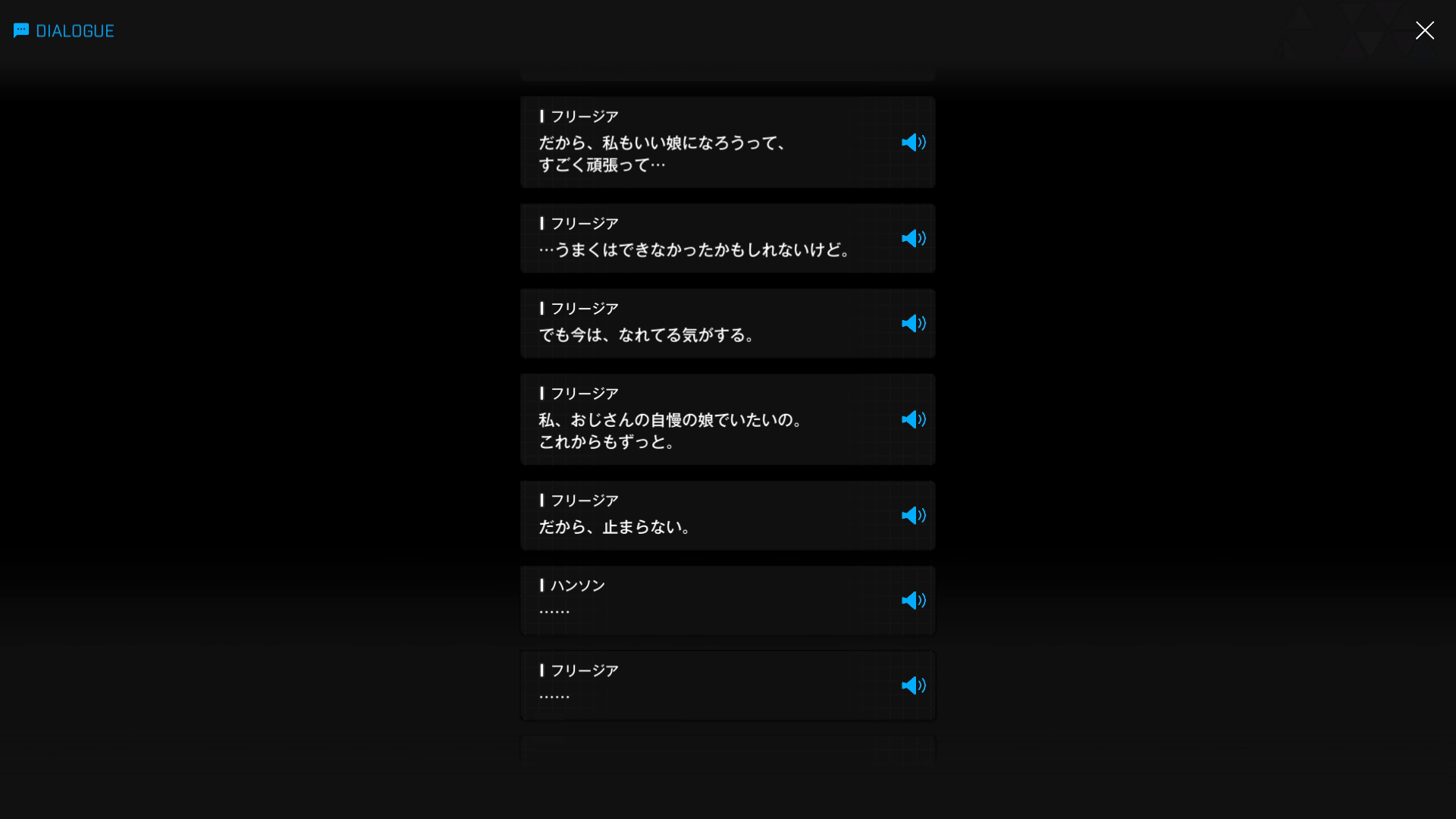Play ハンソン's silent line audio

point(913,601)
